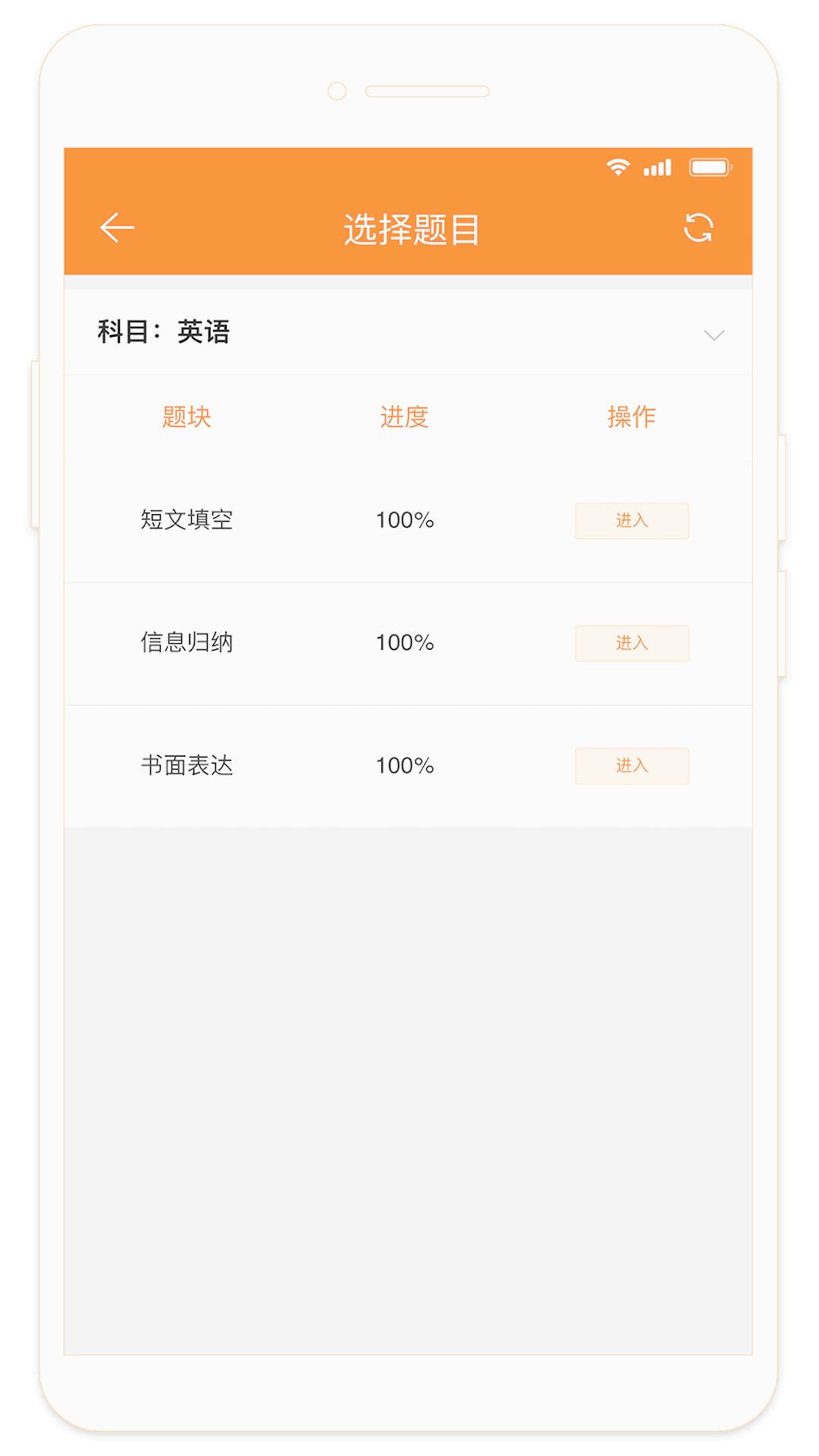The image size is (819, 1456).
Task: Click the 信息归纳 row title
Action: (187, 643)
